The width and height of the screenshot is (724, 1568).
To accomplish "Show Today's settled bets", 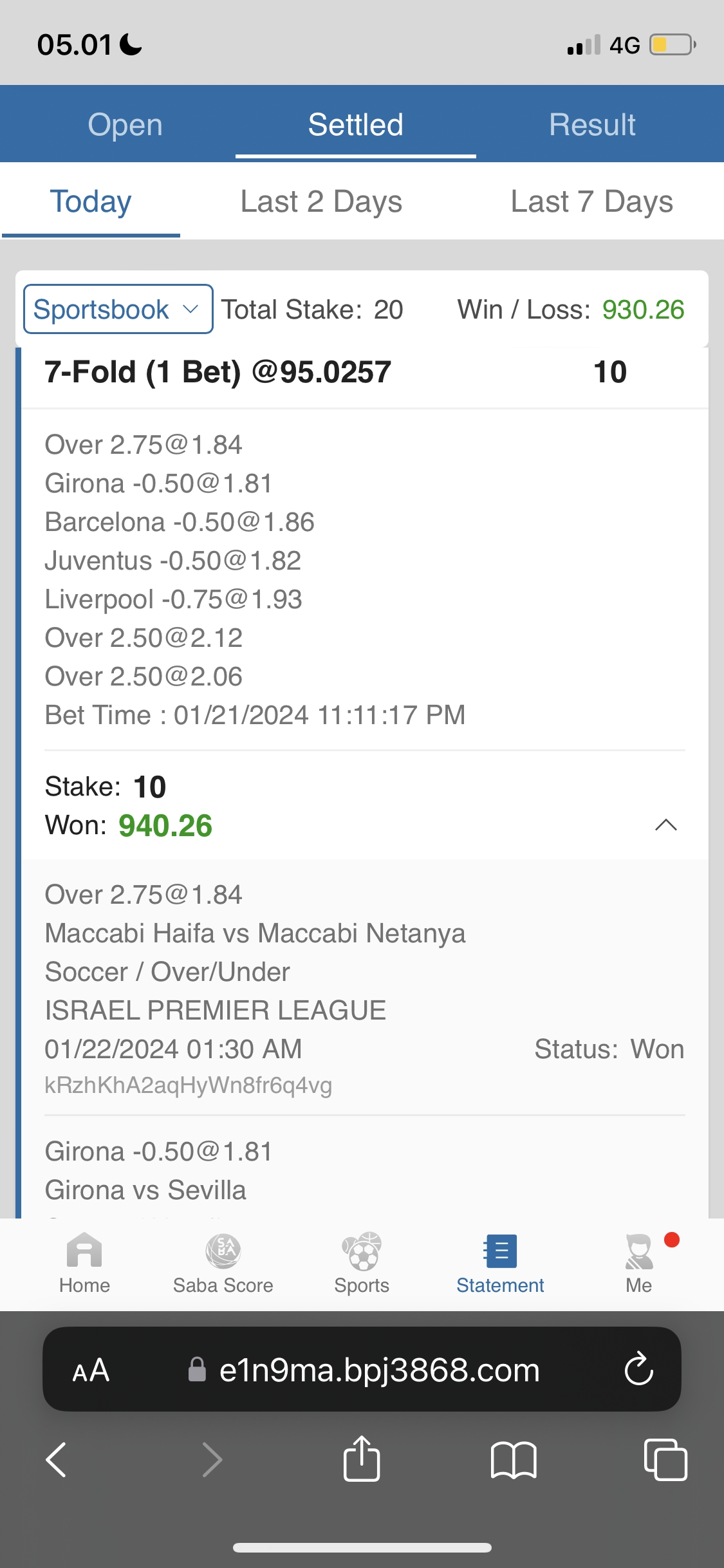I will click(x=91, y=202).
